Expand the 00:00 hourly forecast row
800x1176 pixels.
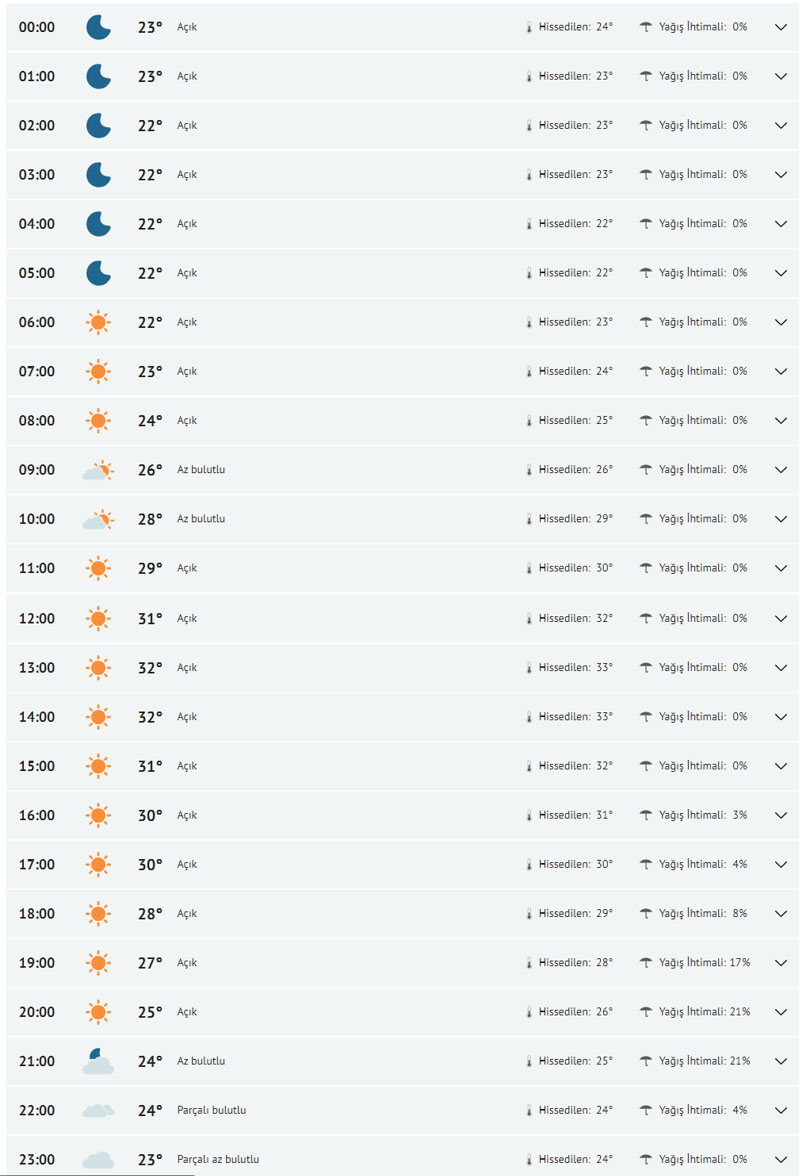click(x=781, y=27)
